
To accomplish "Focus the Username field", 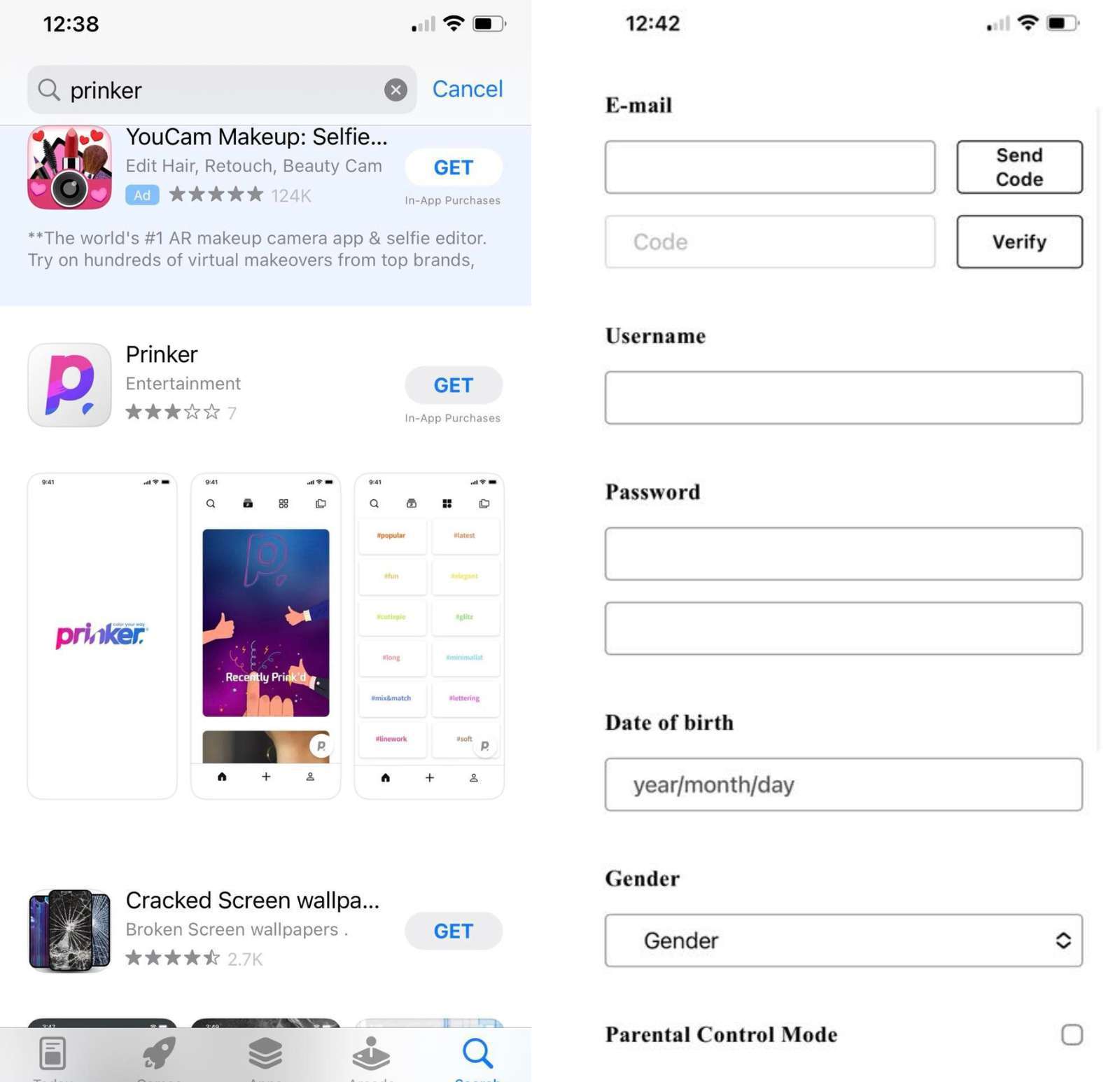I will pos(843,398).
